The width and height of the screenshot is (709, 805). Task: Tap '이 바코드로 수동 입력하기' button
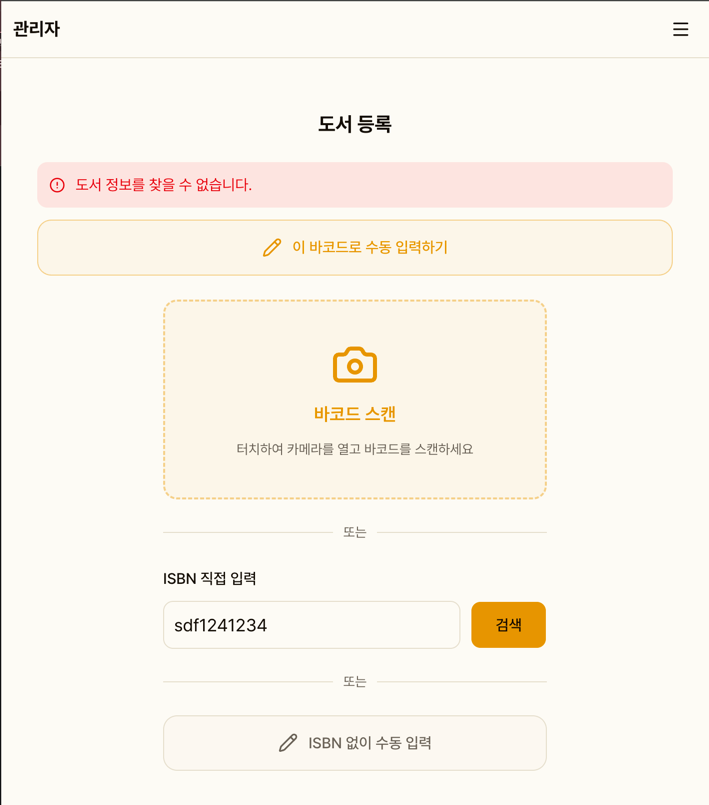tap(355, 247)
